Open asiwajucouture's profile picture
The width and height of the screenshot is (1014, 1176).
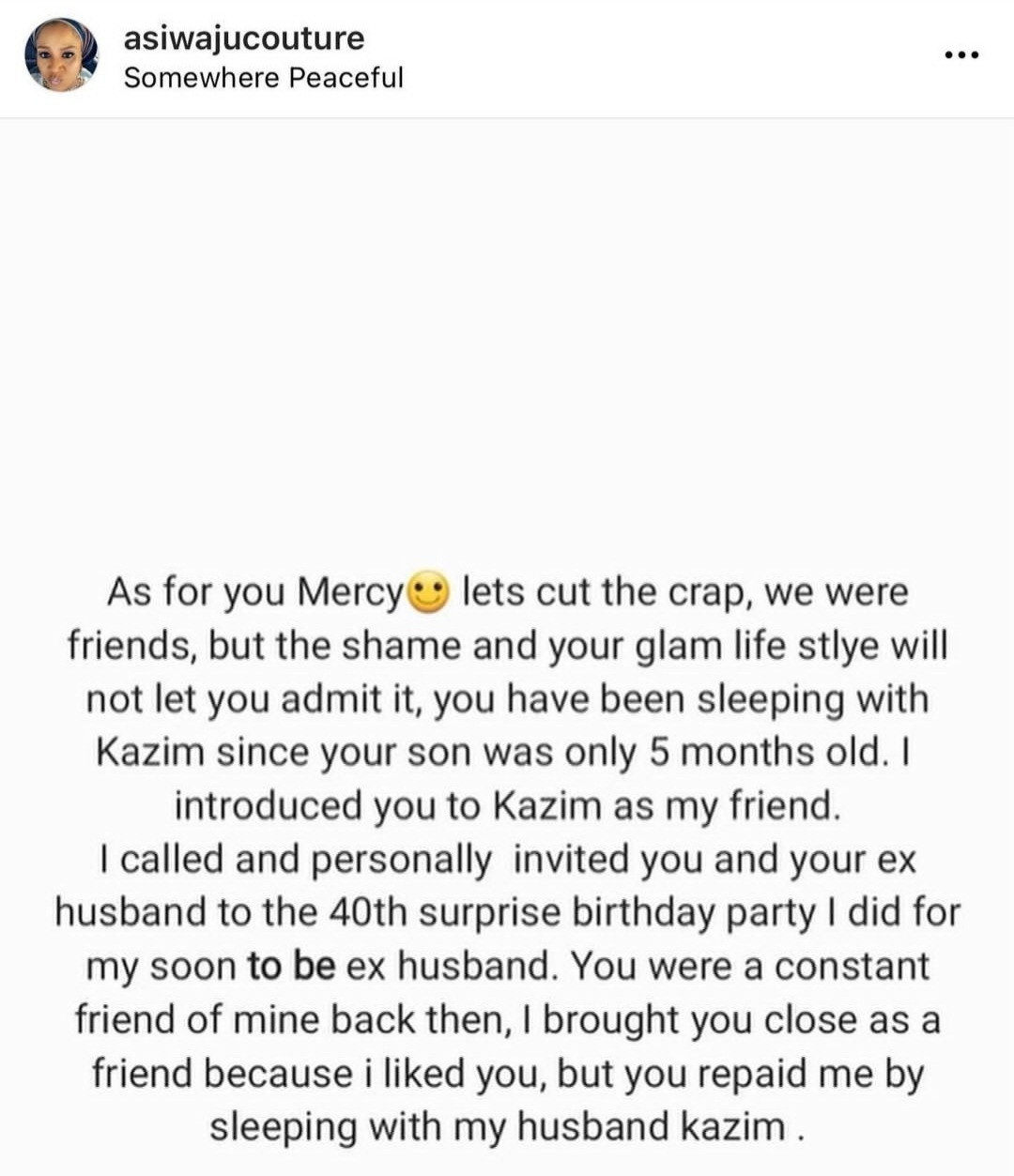click(x=61, y=55)
